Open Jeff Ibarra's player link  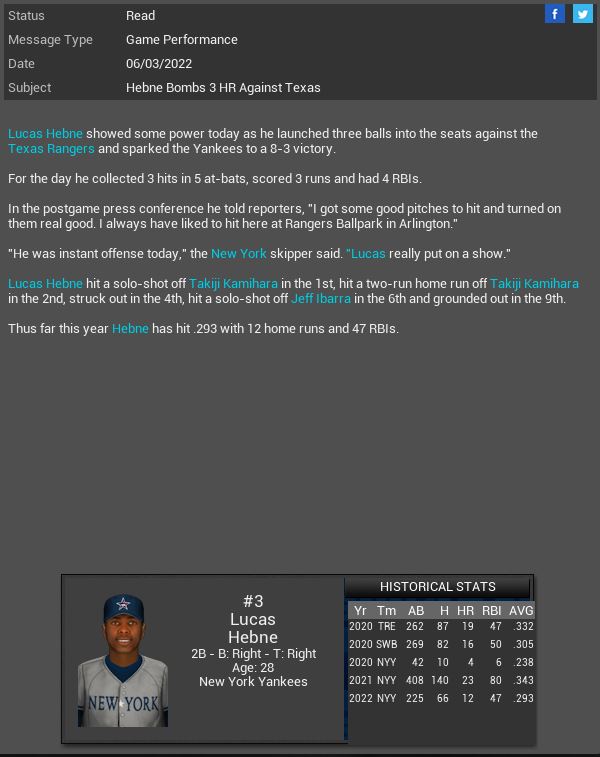[x=321, y=299]
